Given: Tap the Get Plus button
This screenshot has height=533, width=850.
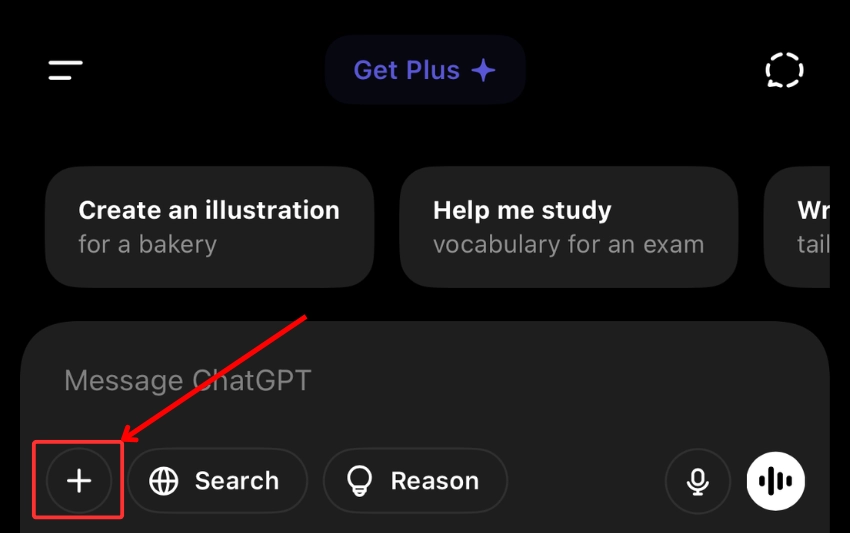Looking at the screenshot, I should pyautogui.click(x=425, y=70).
